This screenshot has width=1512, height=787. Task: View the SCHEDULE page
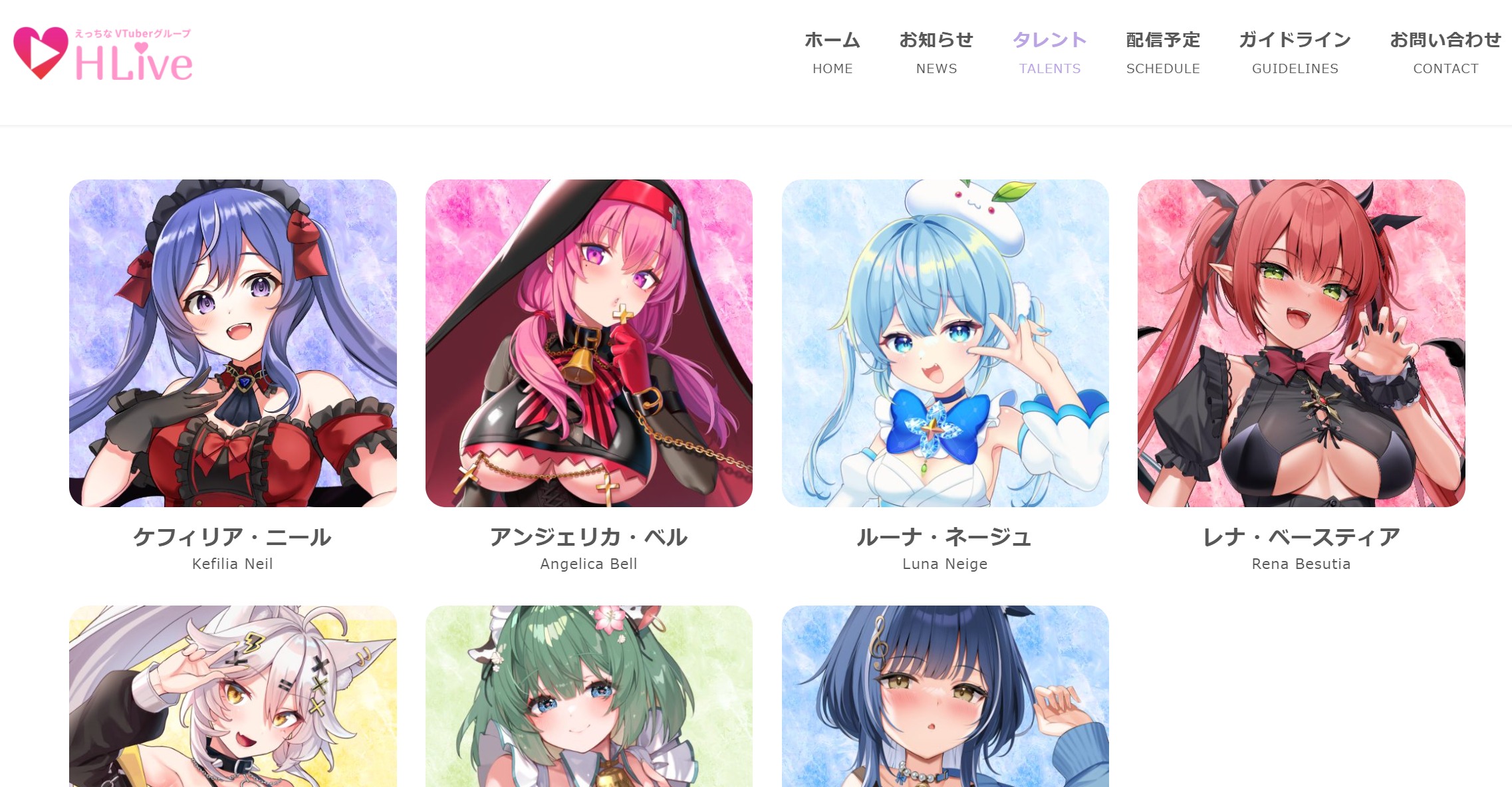pyautogui.click(x=1163, y=53)
